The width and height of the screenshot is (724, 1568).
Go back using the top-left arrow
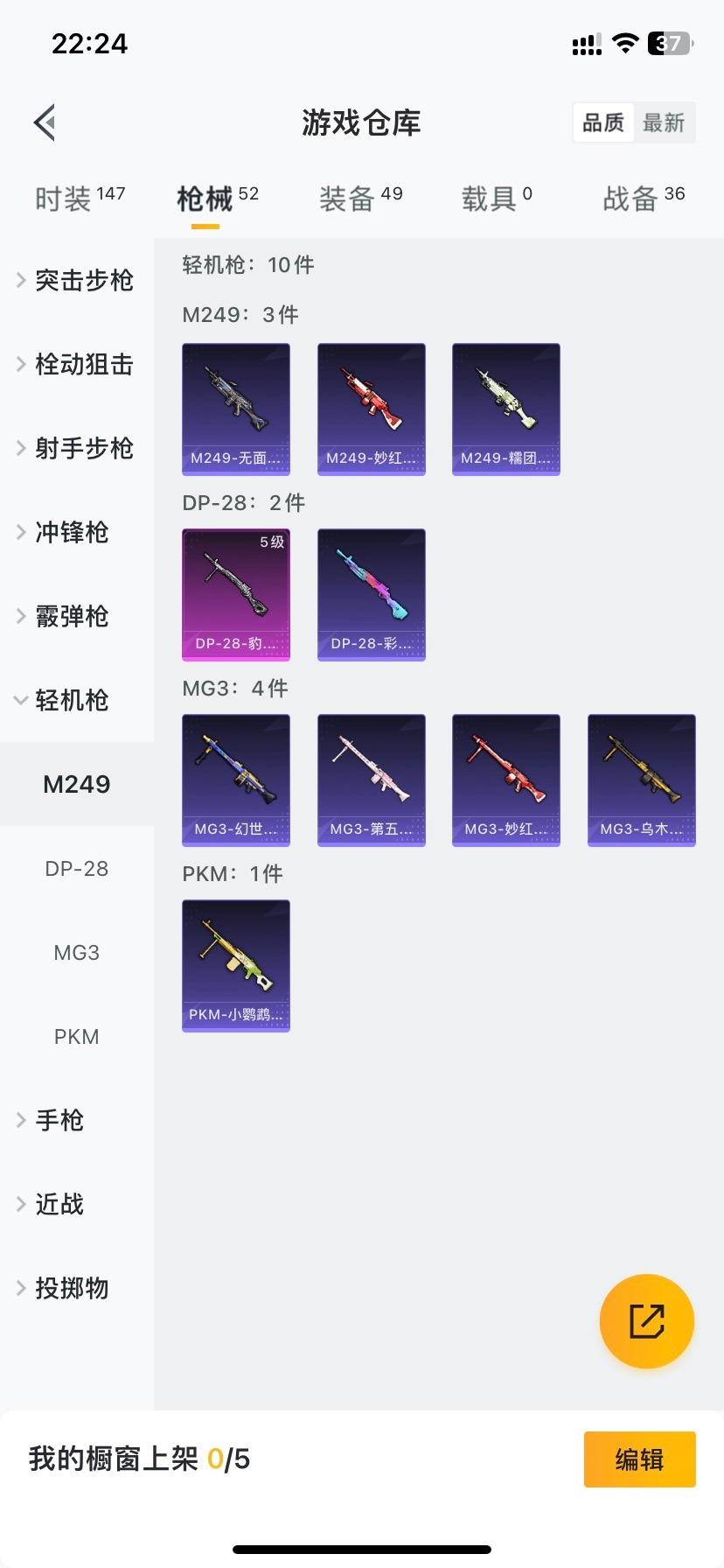(x=45, y=122)
